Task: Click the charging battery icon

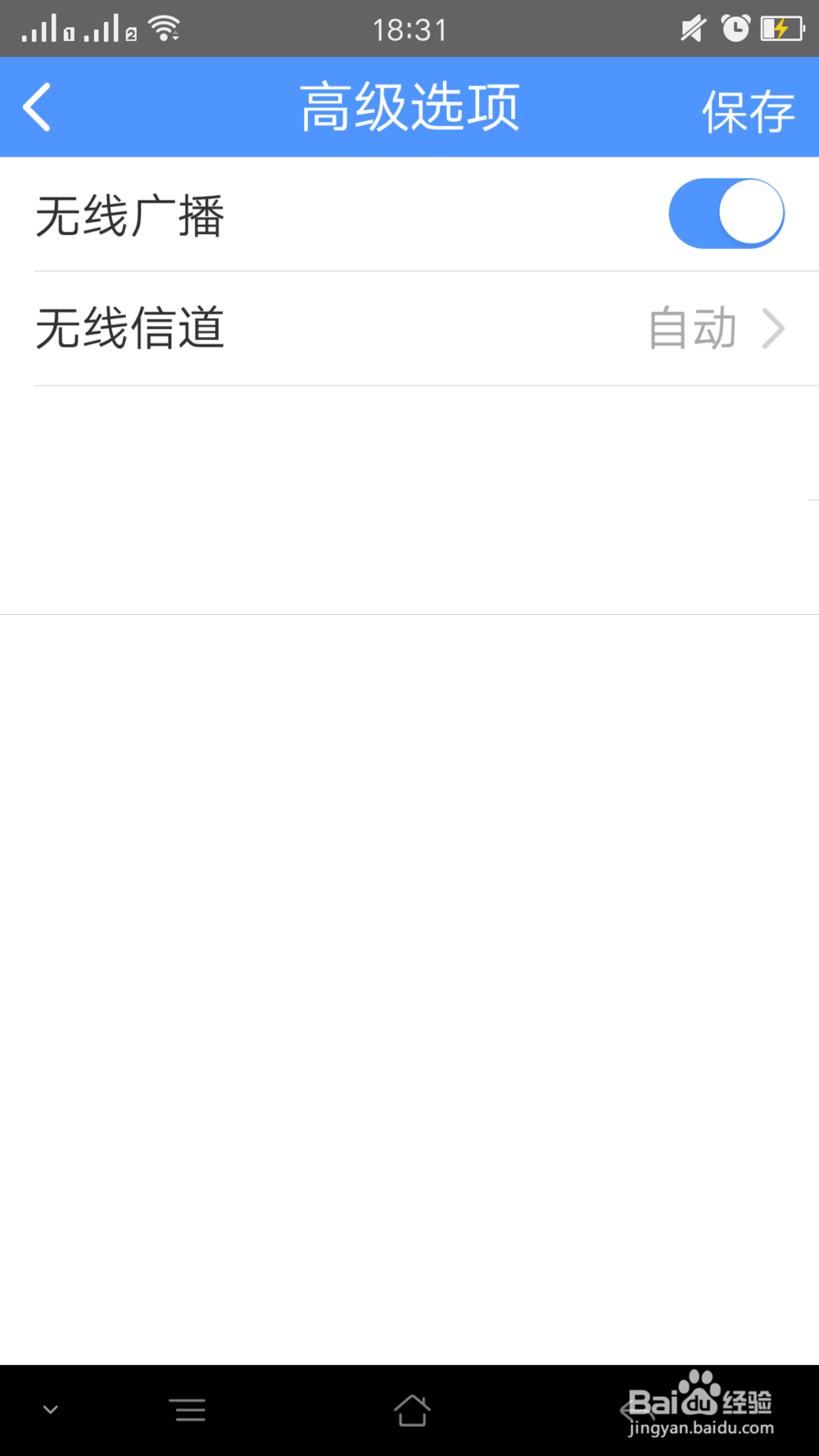Action: pyautogui.click(x=782, y=28)
